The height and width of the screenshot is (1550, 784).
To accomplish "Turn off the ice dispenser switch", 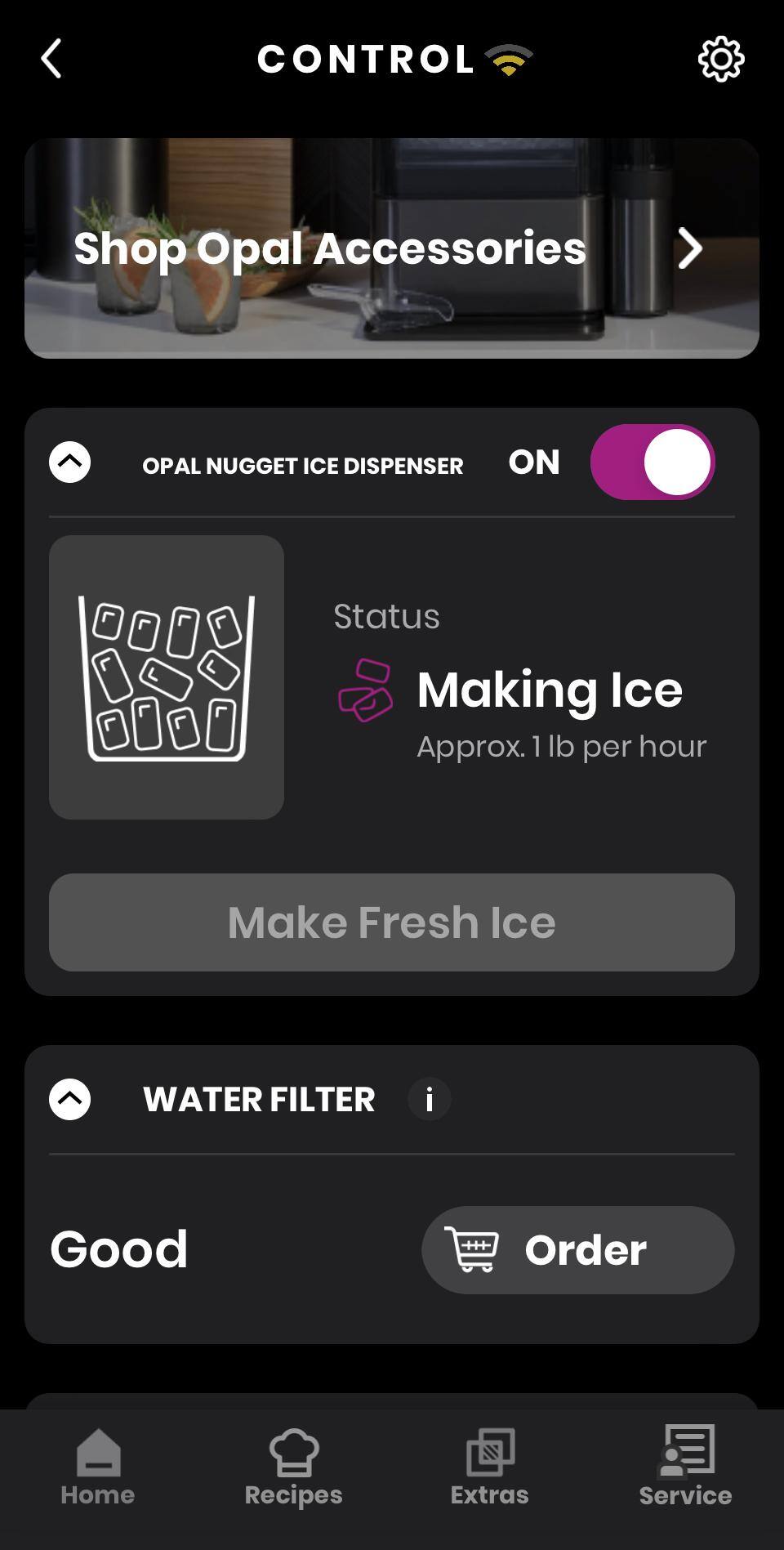I will click(652, 462).
